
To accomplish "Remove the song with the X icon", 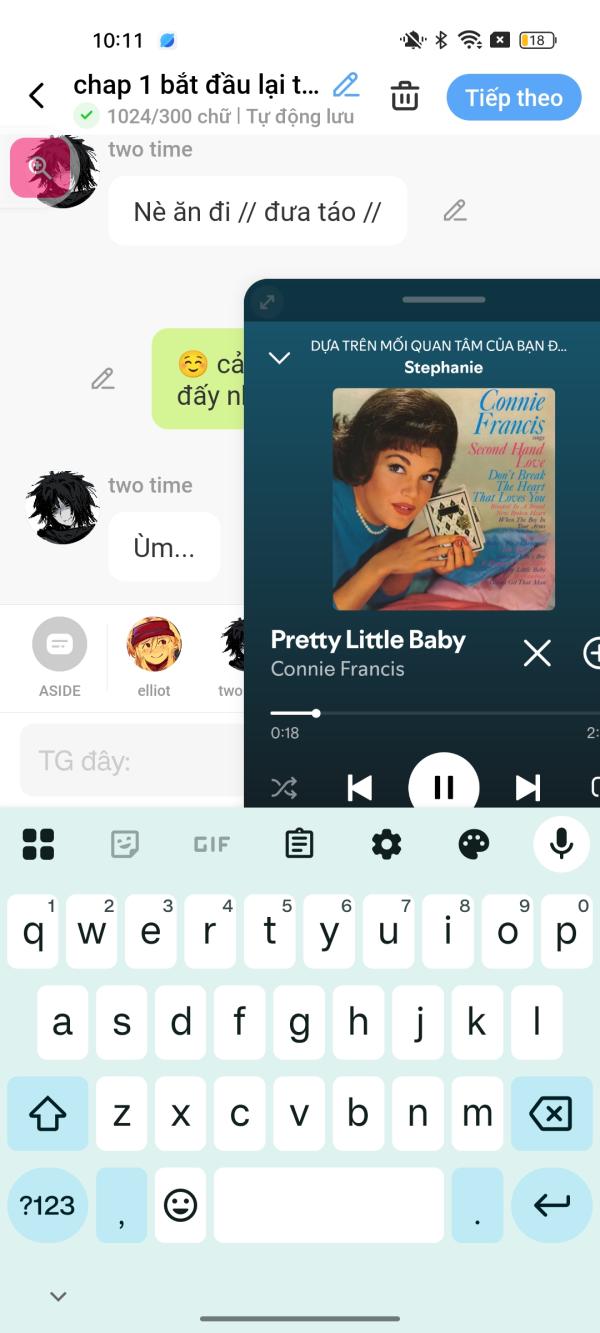I will pyautogui.click(x=537, y=653).
